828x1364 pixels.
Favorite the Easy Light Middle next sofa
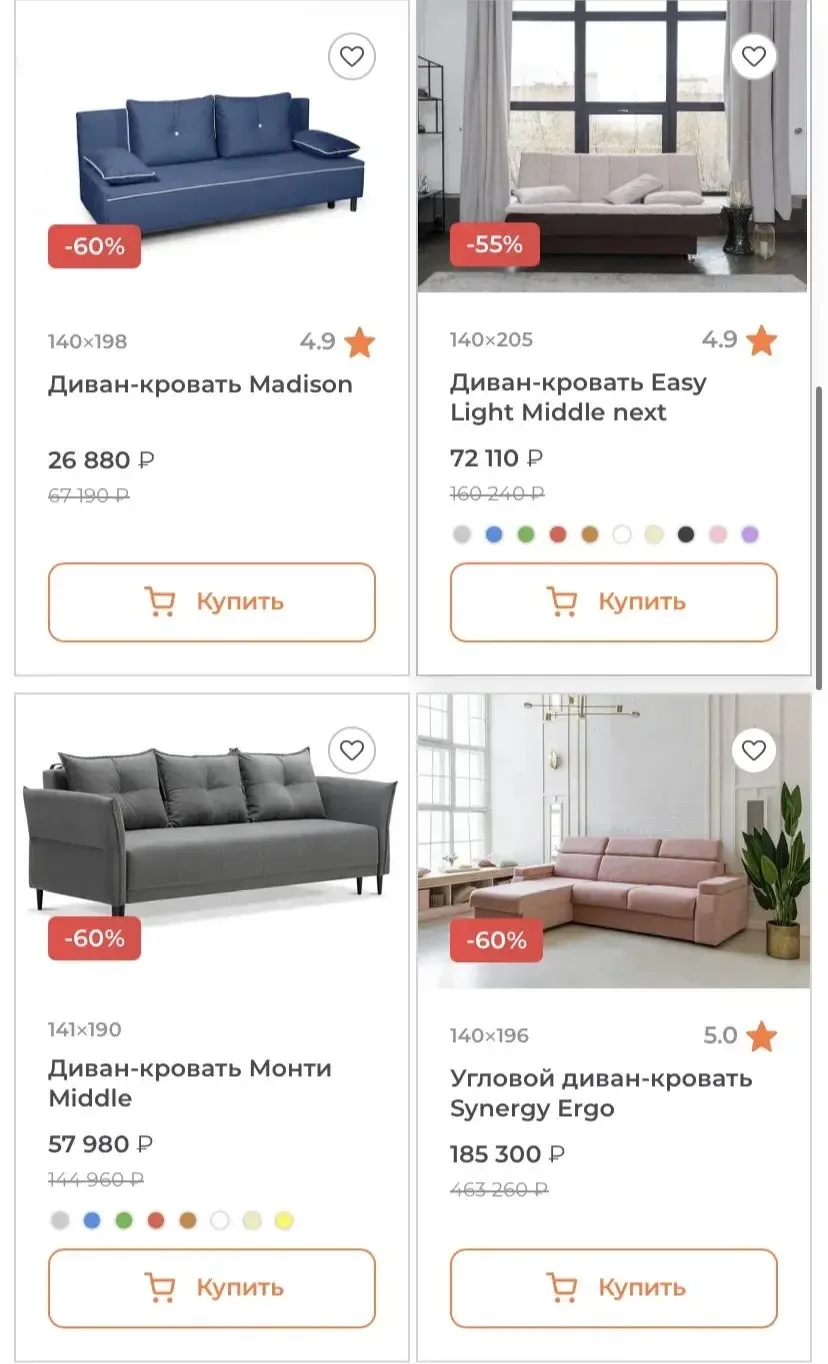pos(754,57)
